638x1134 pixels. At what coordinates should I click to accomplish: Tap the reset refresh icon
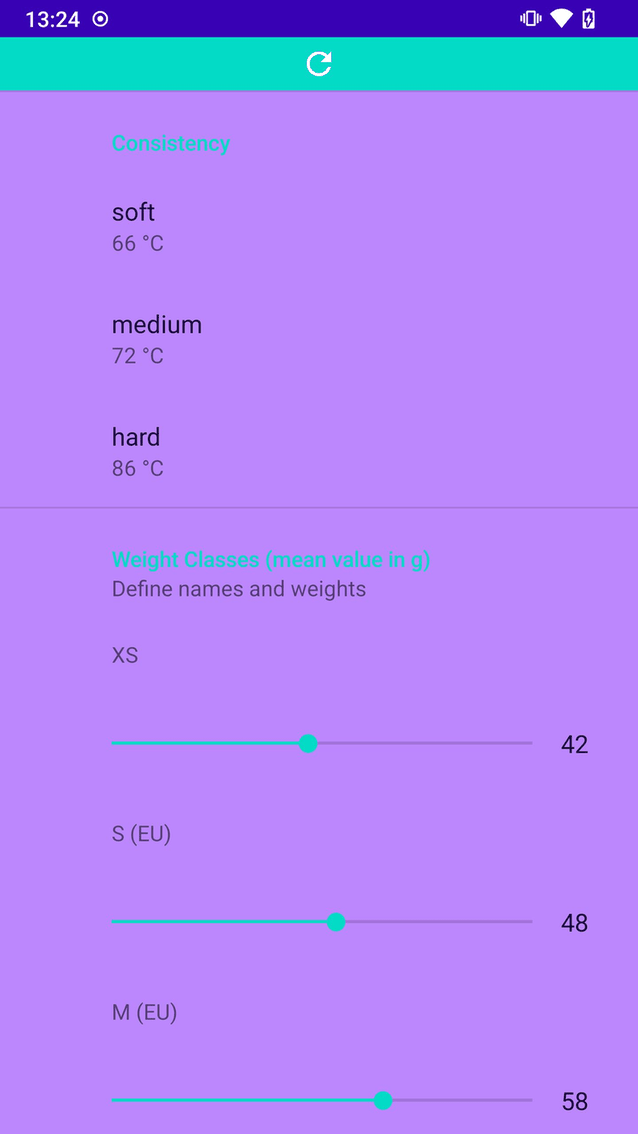319,64
